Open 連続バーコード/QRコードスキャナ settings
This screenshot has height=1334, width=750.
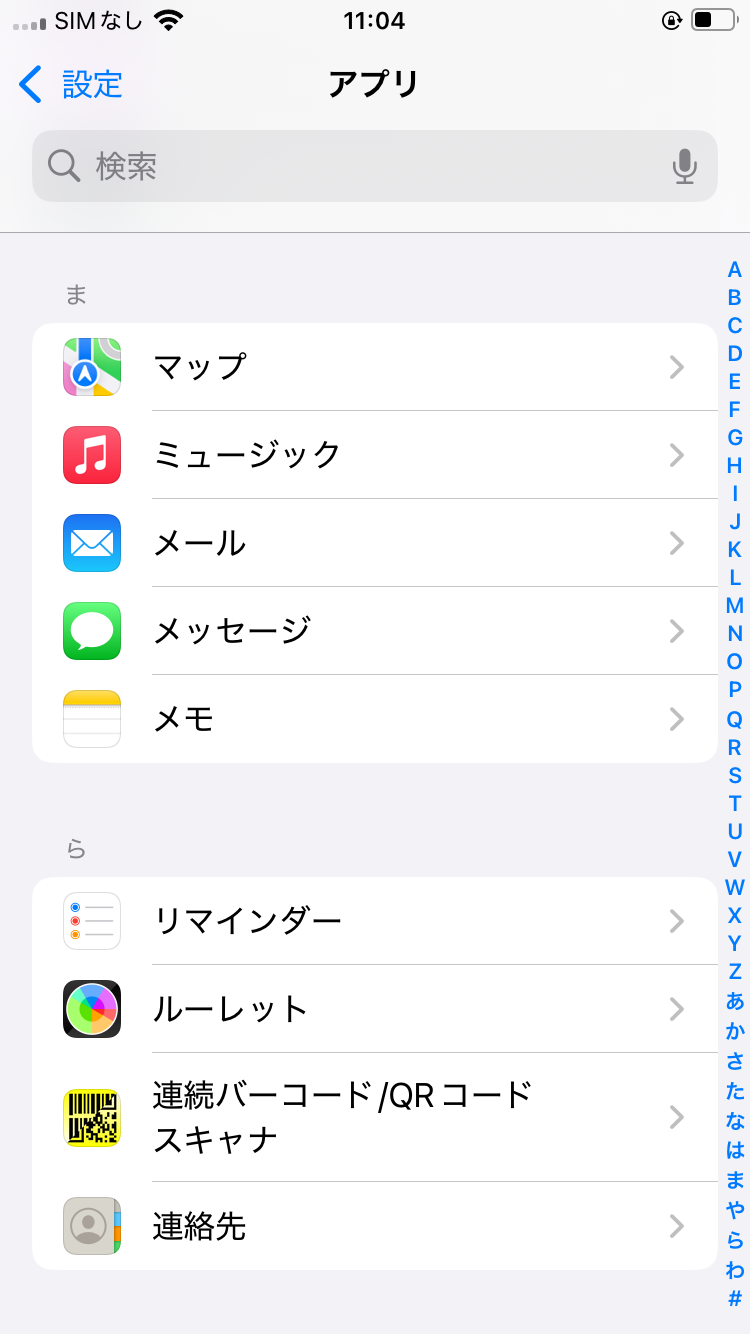click(x=374, y=1117)
